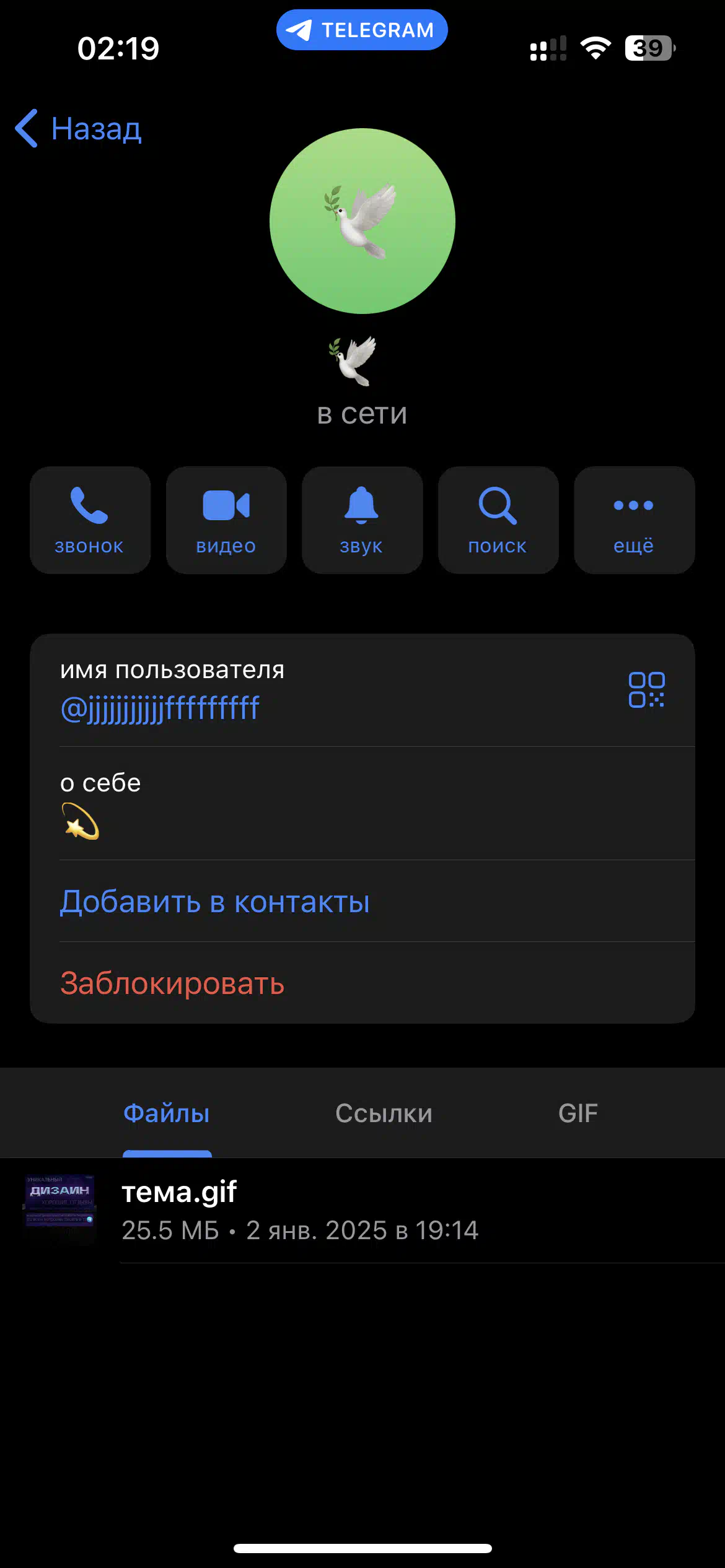The image size is (725, 1568).
Task: Go back with the Назад button
Action: click(x=78, y=129)
